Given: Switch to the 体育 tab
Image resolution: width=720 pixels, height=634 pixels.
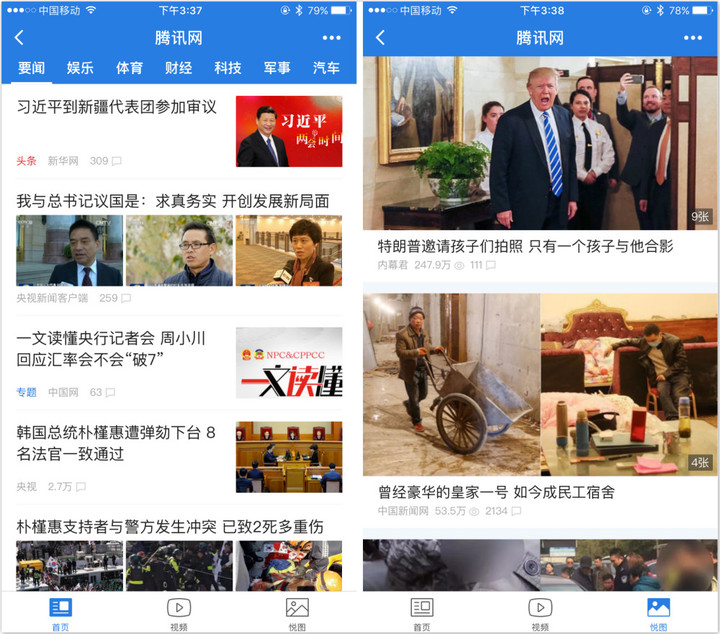Looking at the screenshot, I should point(129,68).
